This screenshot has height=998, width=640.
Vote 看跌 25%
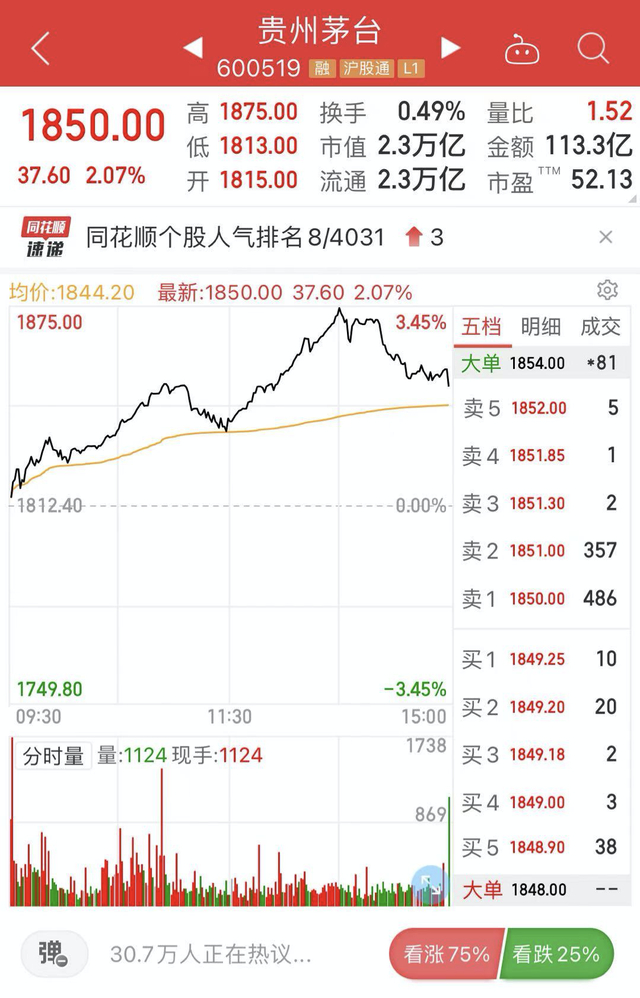coord(558,954)
